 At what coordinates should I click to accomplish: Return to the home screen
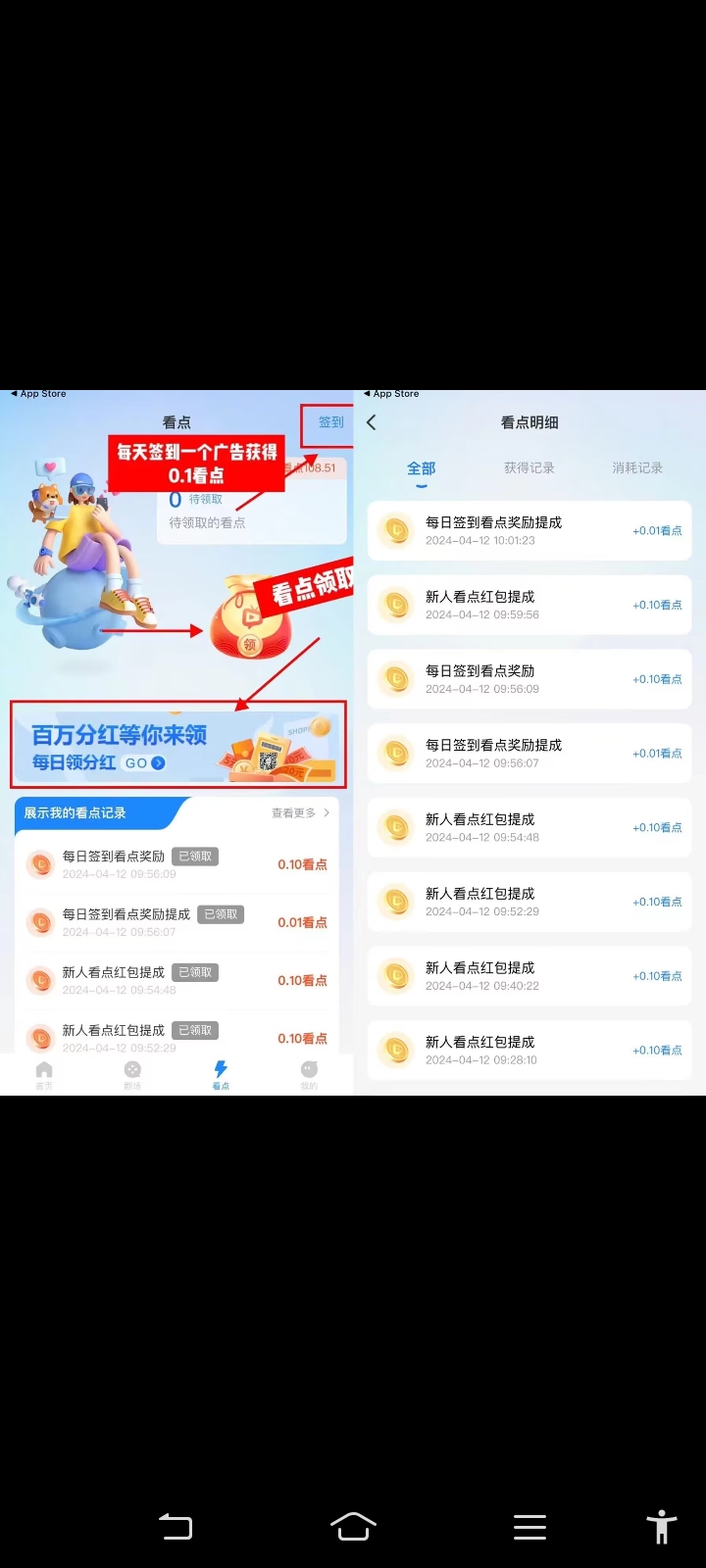click(353, 1527)
